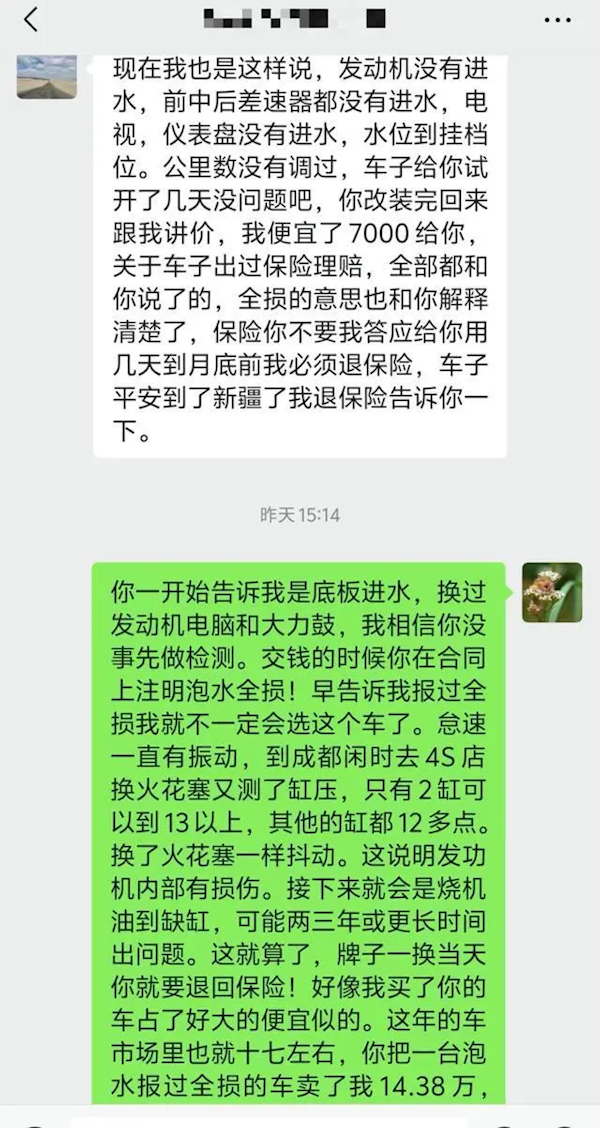Go back to the chat list
The width and height of the screenshot is (600, 1128).
click(x=31, y=19)
